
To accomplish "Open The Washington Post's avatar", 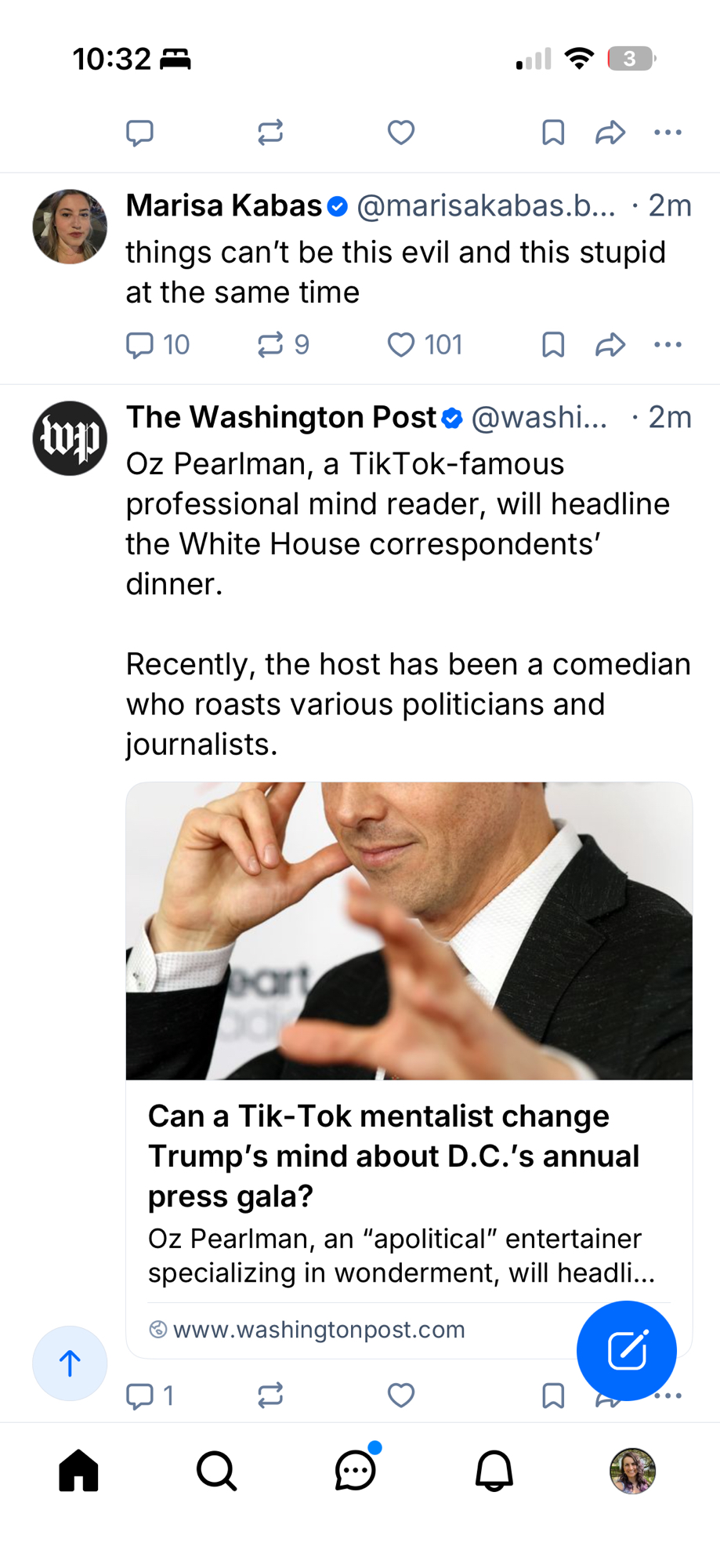I will (x=70, y=438).
